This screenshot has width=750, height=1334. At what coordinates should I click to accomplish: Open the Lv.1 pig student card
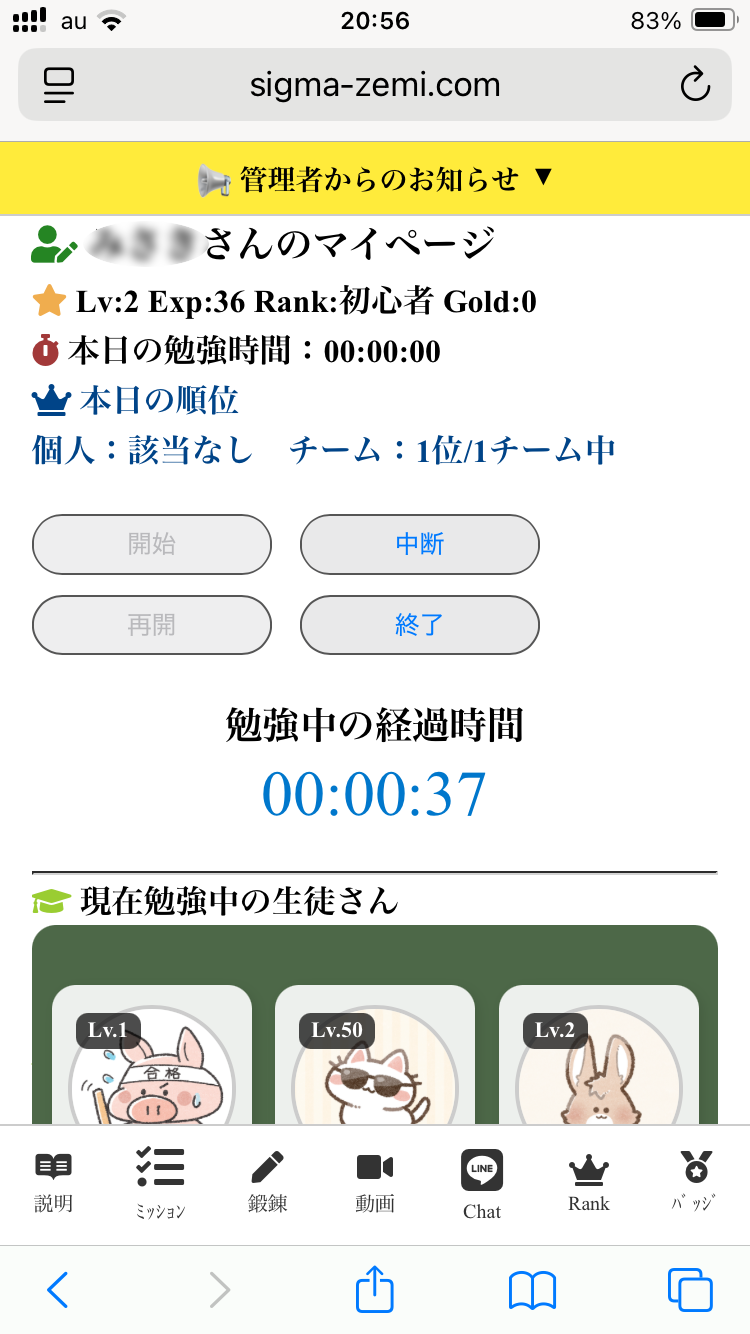click(x=152, y=1055)
